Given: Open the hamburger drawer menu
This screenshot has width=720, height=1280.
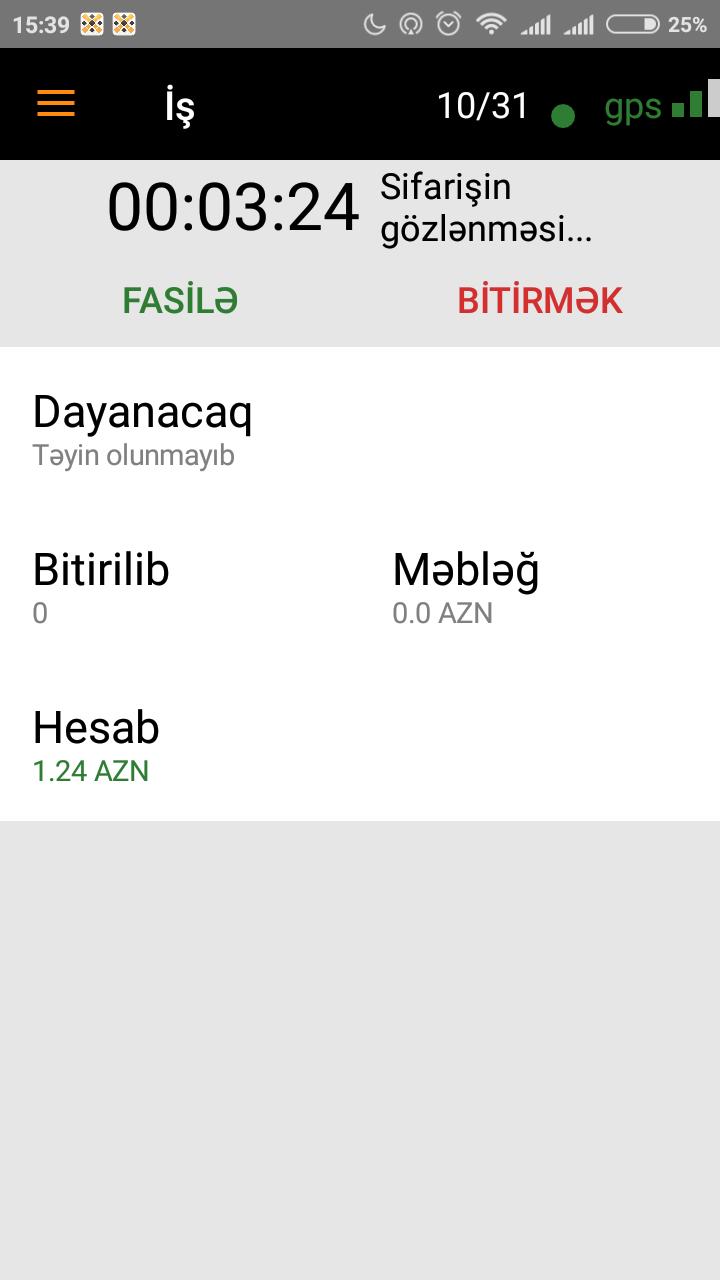Looking at the screenshot, I should [x=56, y=104].
